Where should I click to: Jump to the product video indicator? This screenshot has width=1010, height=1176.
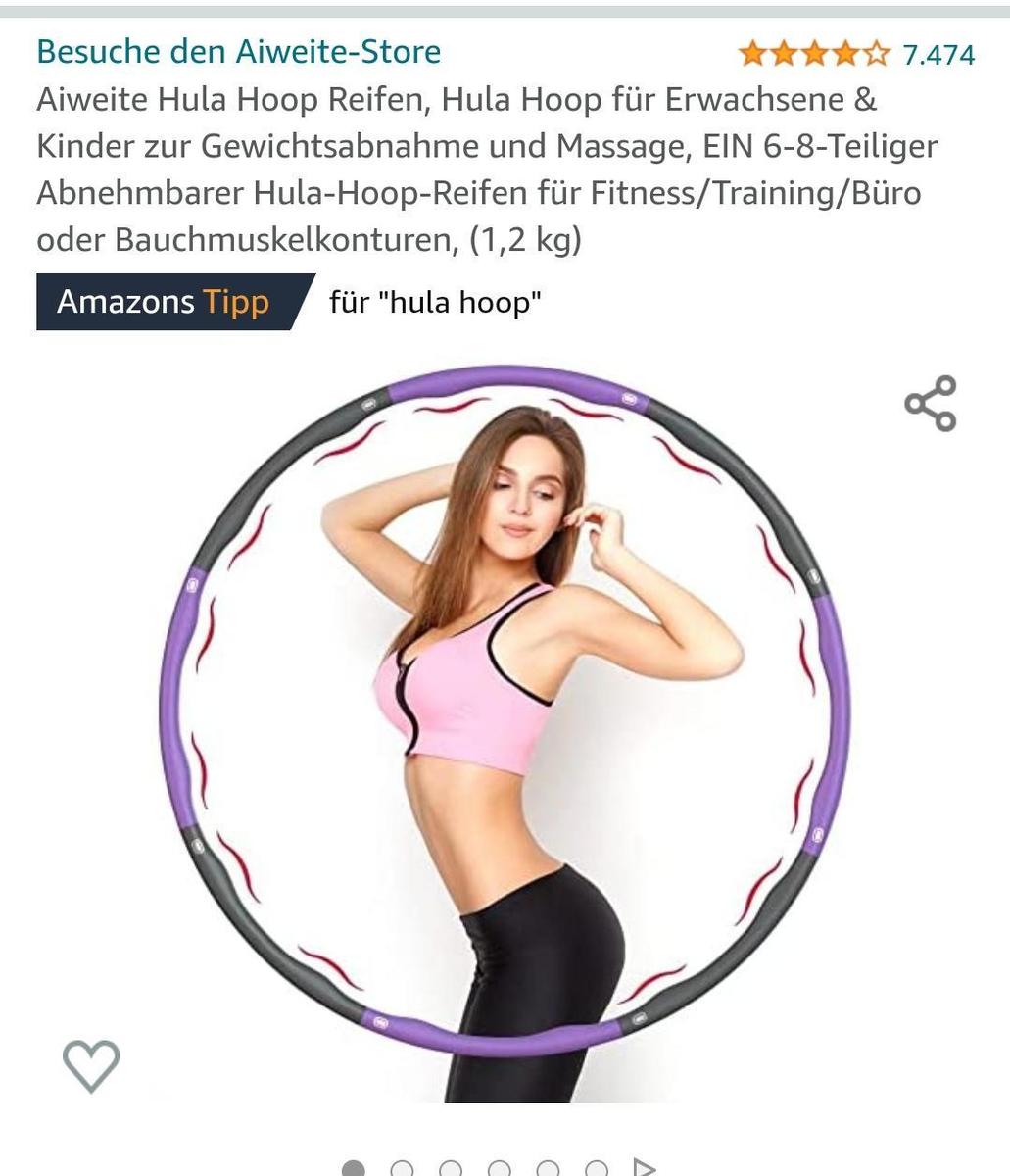(644, 1167)
